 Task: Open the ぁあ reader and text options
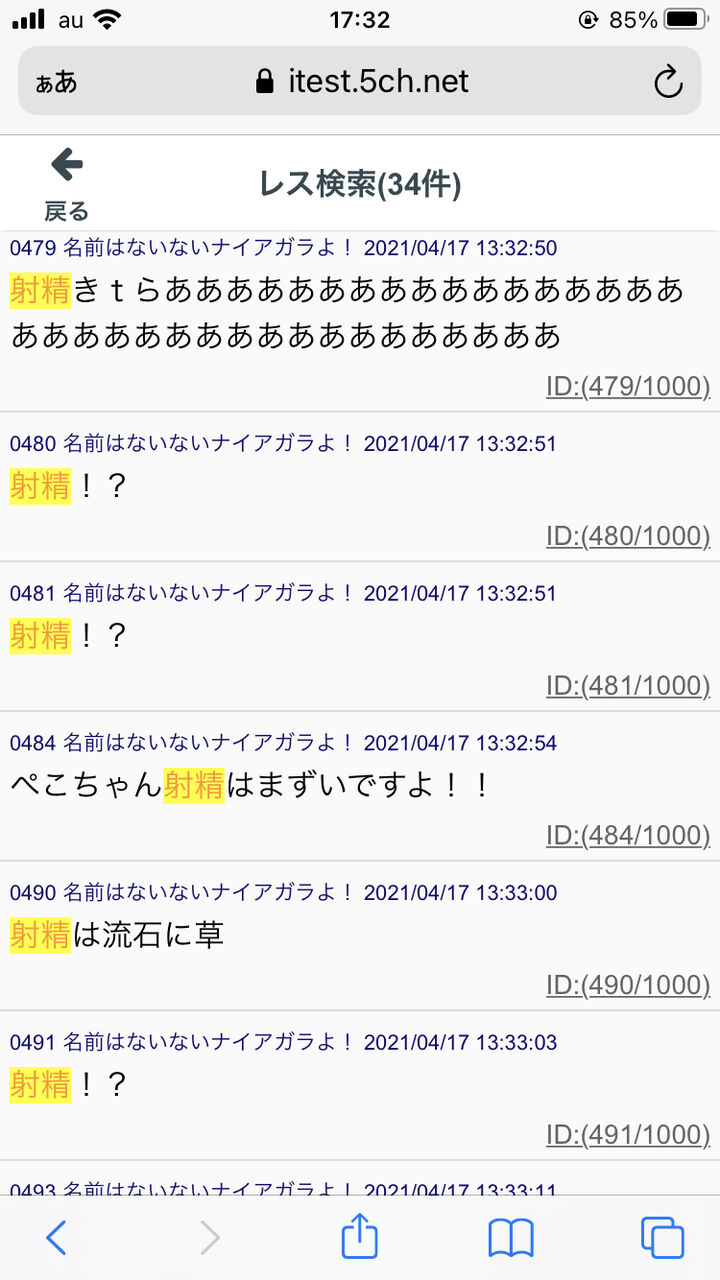click(56, 82)
